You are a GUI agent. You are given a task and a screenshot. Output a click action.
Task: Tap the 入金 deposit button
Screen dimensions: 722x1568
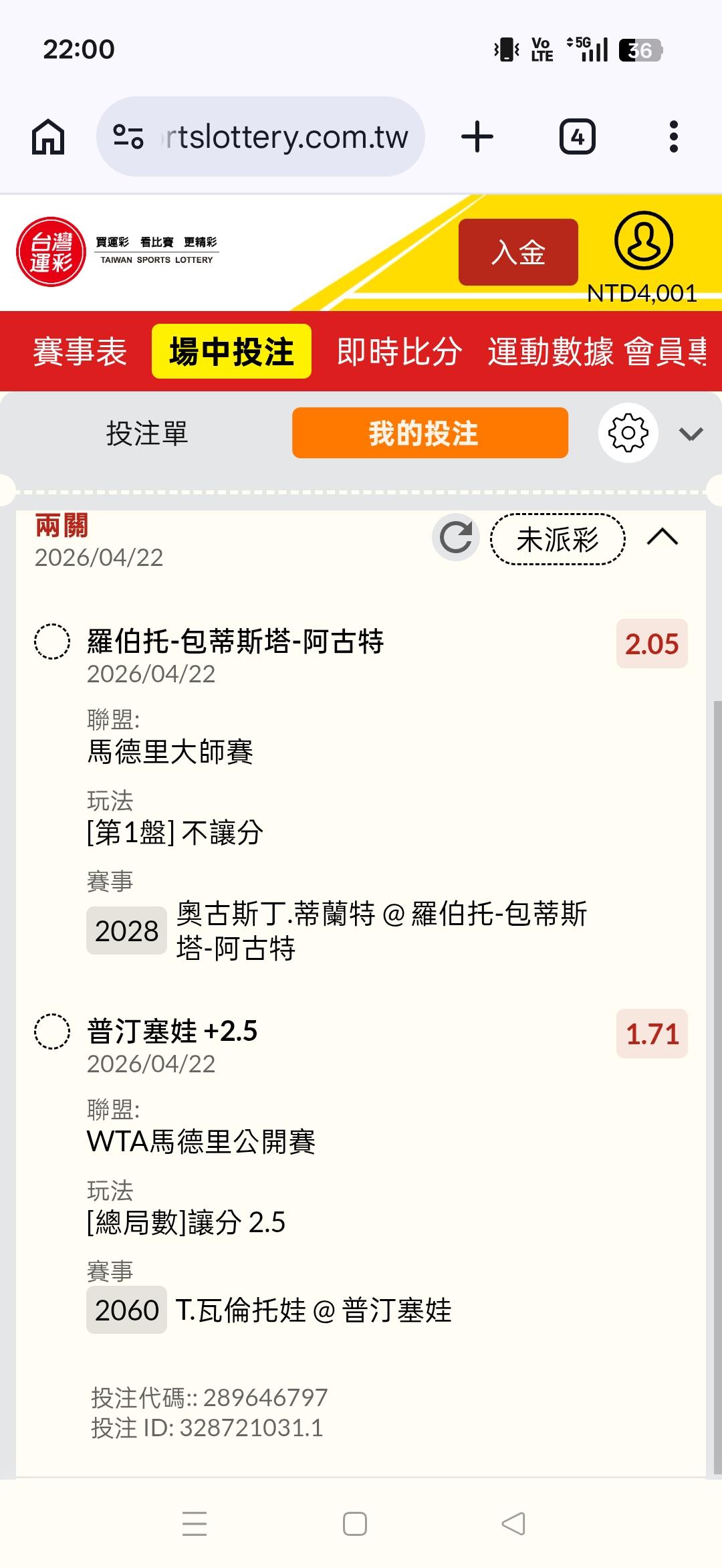[518, 252]
